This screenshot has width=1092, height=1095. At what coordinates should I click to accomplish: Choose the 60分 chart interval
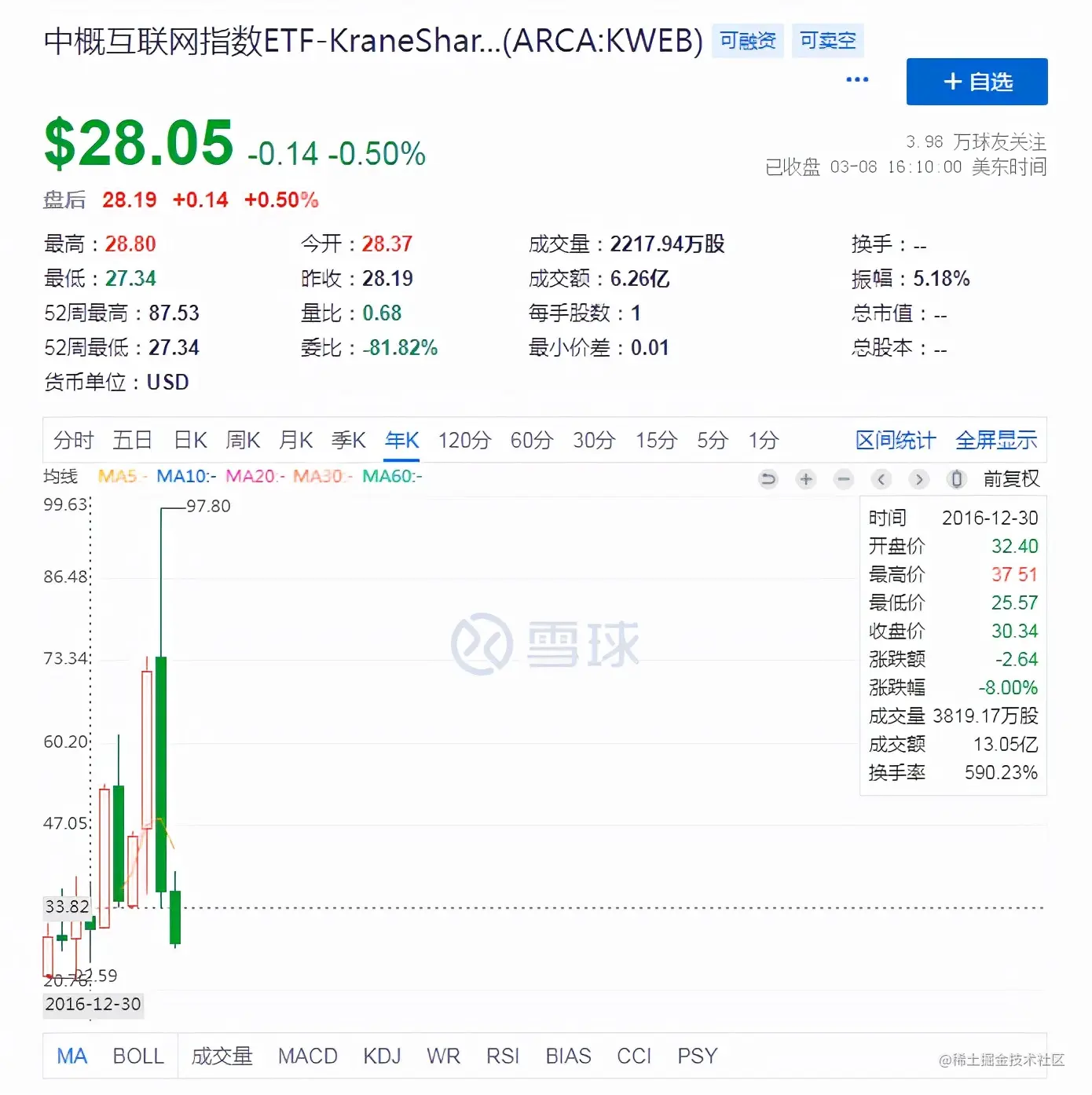(x=531, y=440)
